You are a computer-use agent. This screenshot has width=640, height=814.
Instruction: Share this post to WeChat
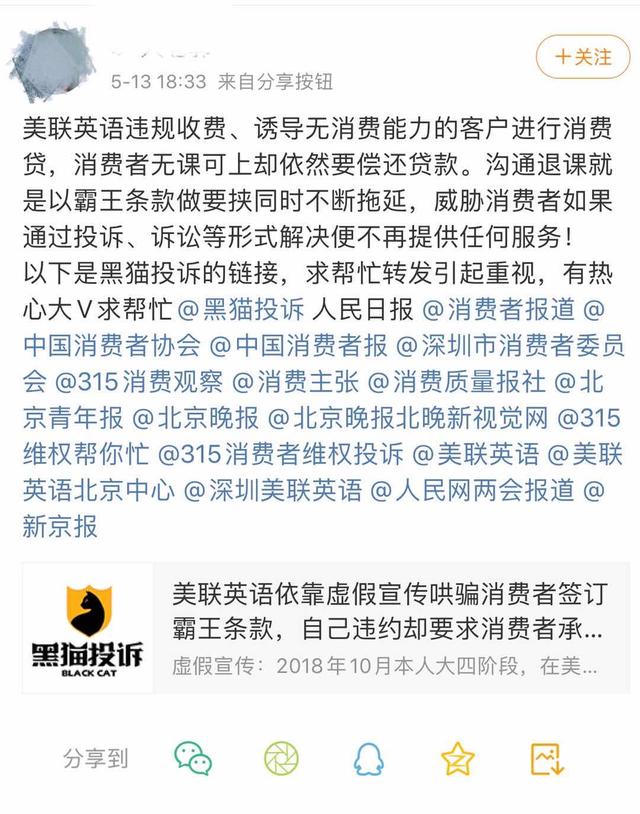192,758
